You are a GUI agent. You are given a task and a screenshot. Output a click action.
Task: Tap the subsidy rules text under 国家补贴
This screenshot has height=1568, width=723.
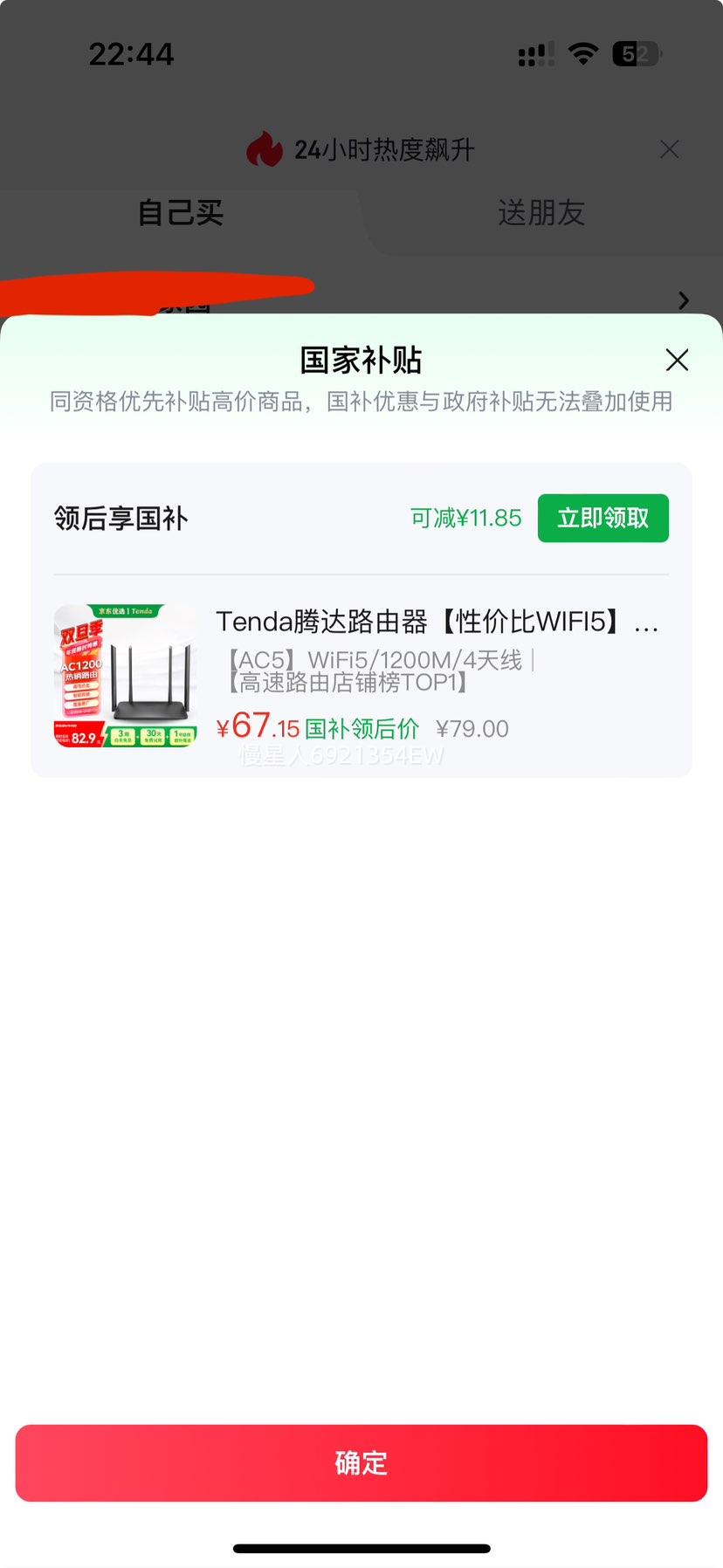tap(361, 402)
